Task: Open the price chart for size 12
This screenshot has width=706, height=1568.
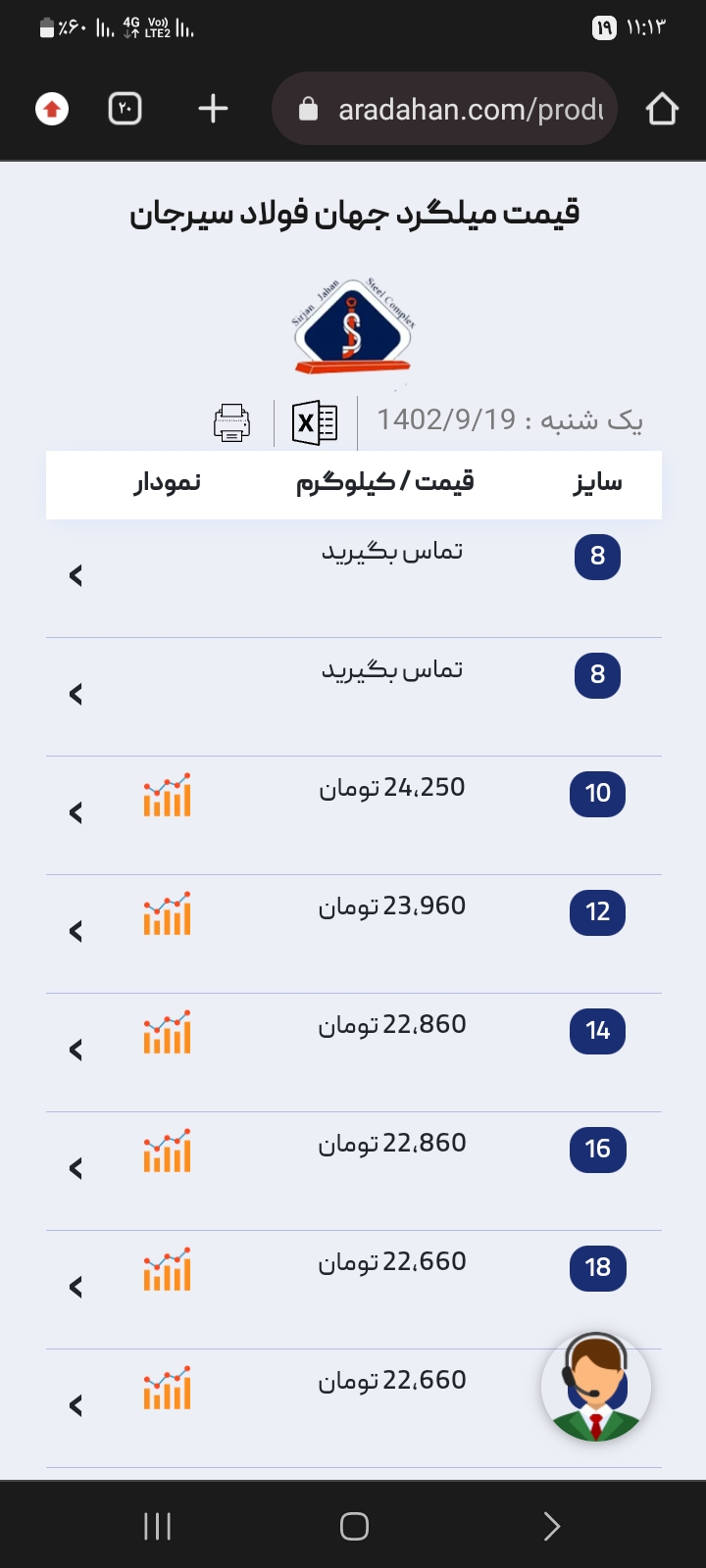Action: coord(167,913)
